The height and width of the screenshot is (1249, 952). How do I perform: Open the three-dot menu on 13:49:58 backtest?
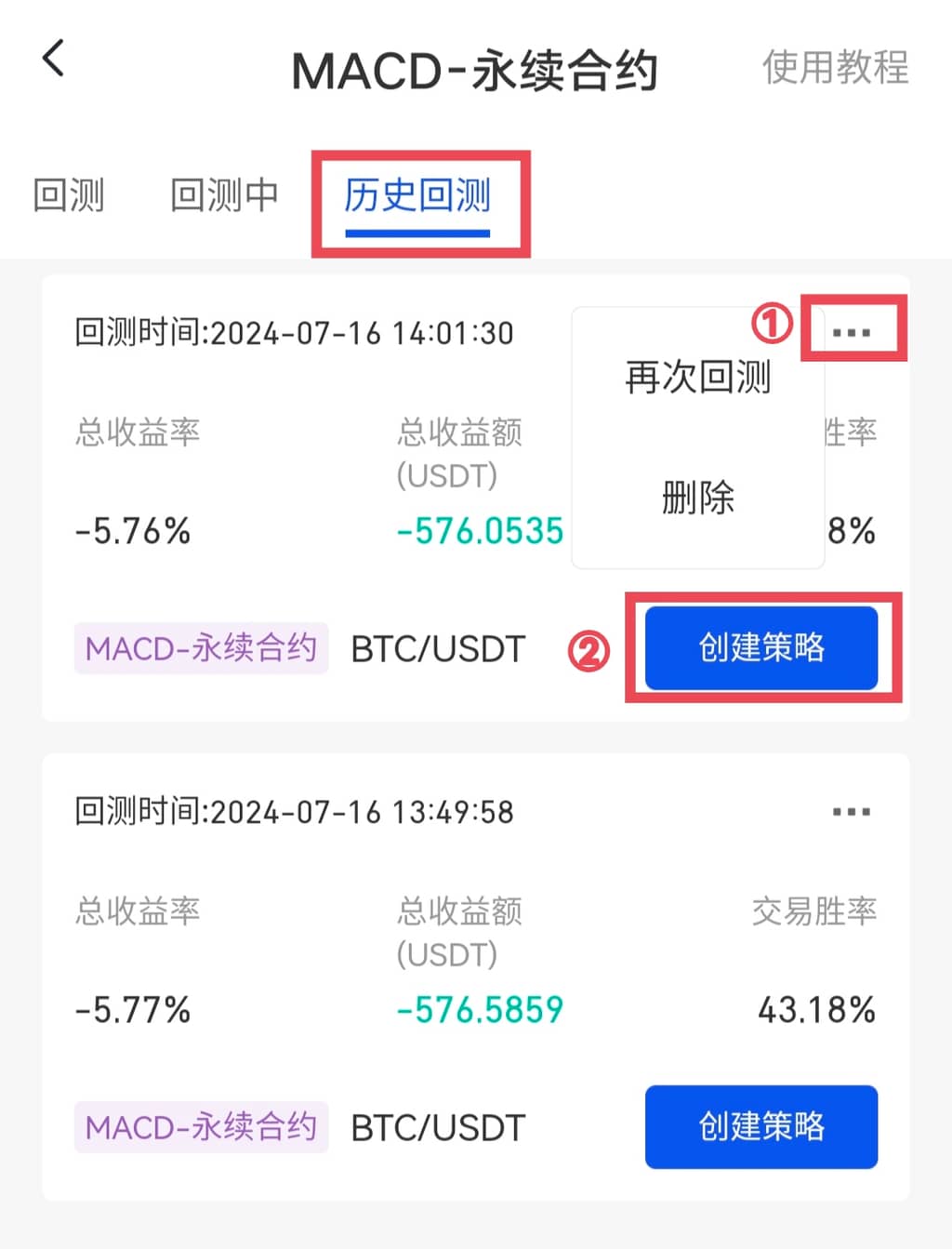[x=851, y=812]
